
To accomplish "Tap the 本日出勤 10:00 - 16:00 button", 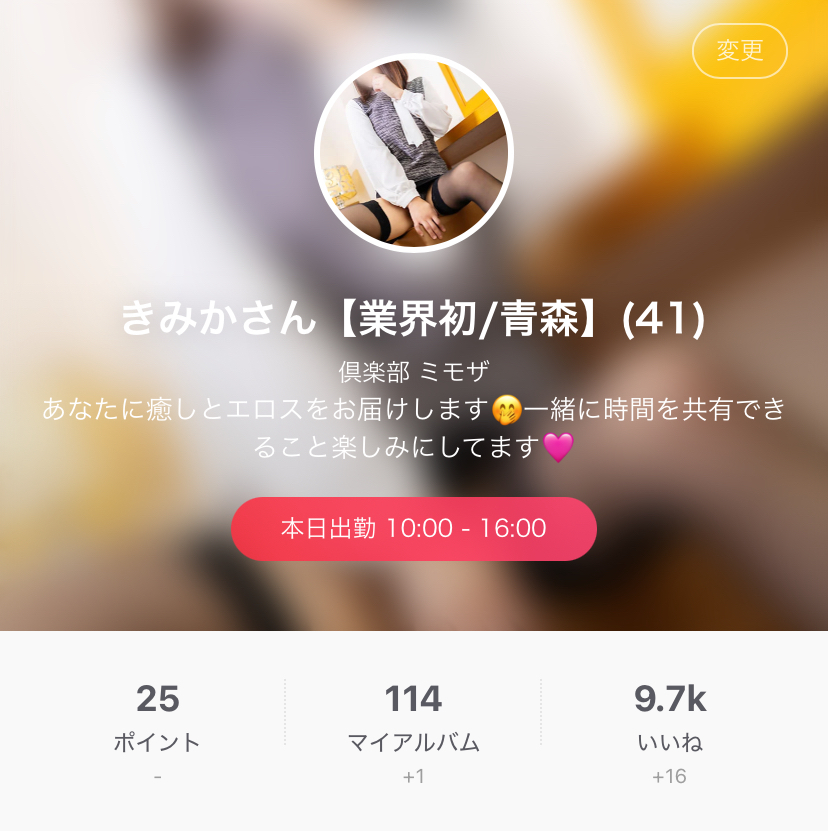I will point(413,529).
